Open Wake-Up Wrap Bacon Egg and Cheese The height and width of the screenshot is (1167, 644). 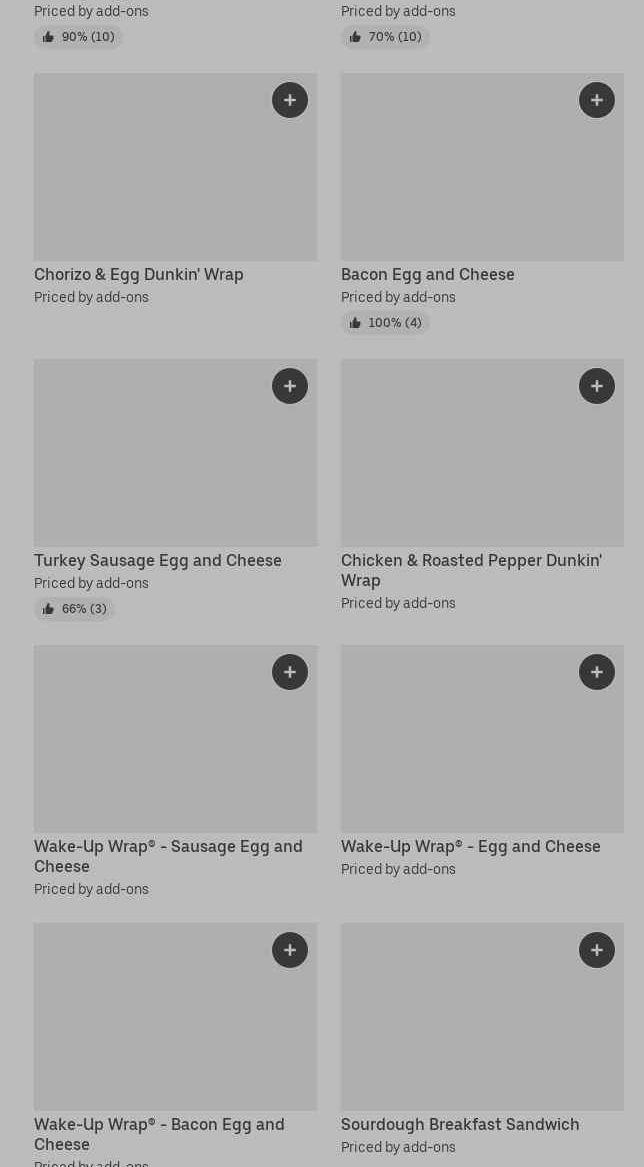tap(159, 1133)
